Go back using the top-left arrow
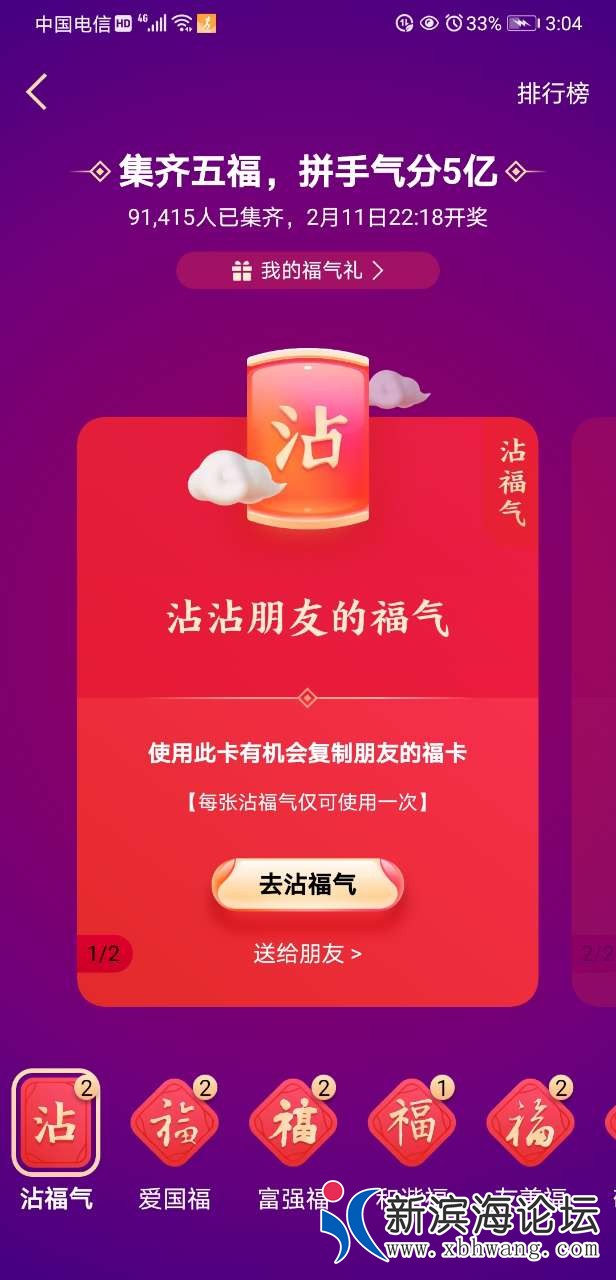This screenshot has height=1280, width=616. (x=37, y=93)
